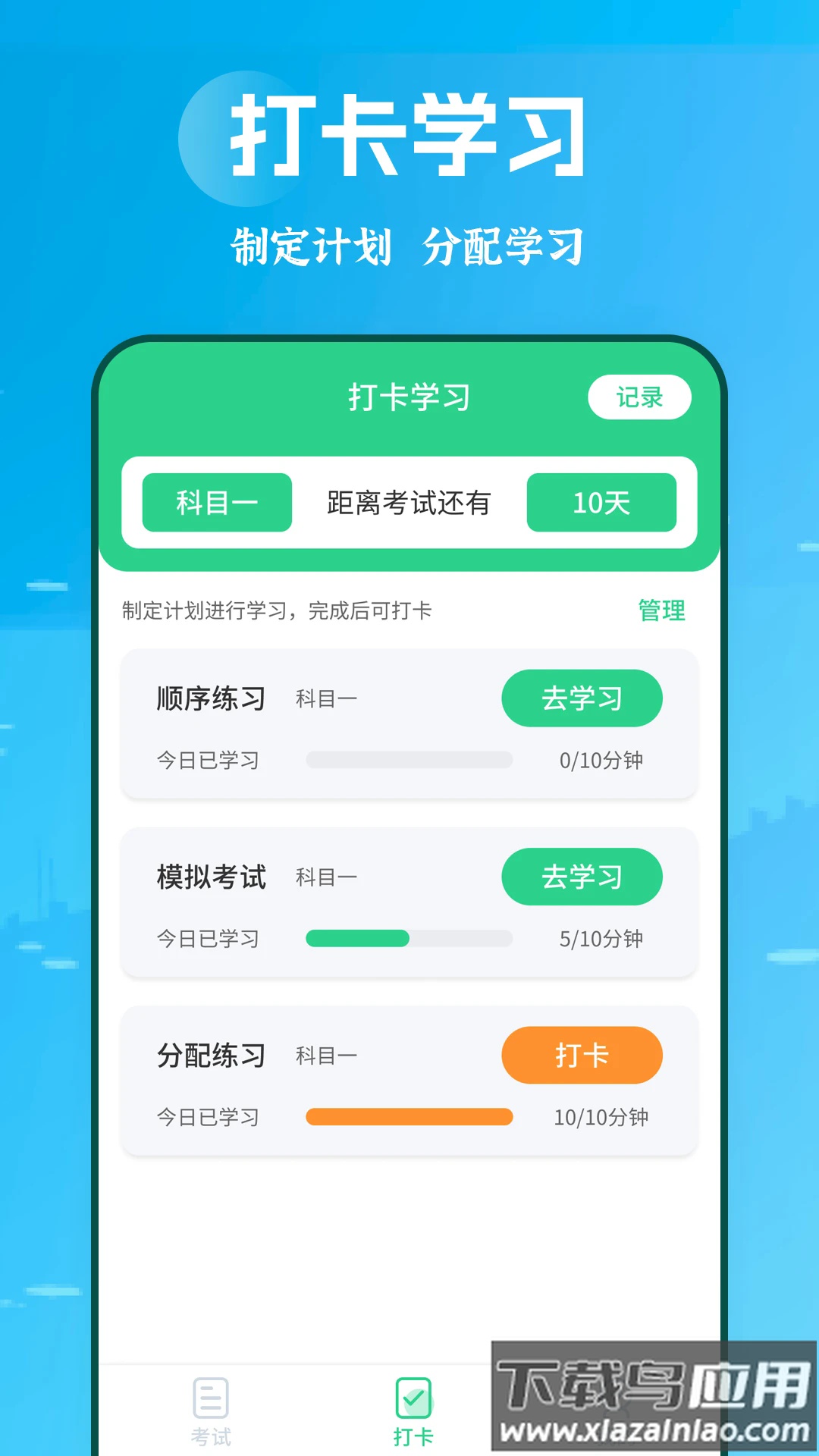Viewport: 819px width, 1456px height.
Task: Tap the orange 打卡 check-in button
Action: [x=582, y=1054]
